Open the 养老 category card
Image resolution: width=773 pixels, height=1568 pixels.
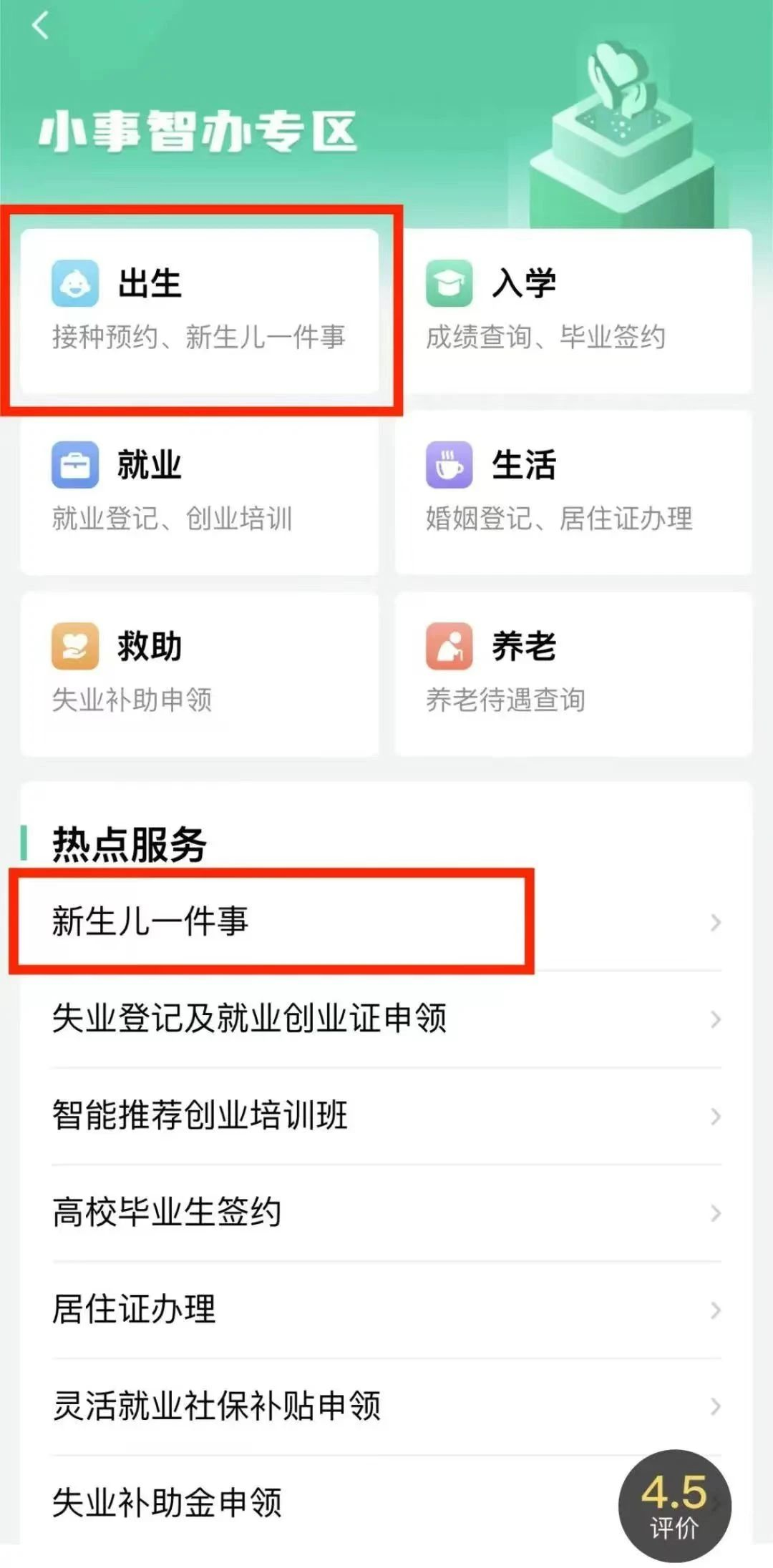click(x=573, y=674)
